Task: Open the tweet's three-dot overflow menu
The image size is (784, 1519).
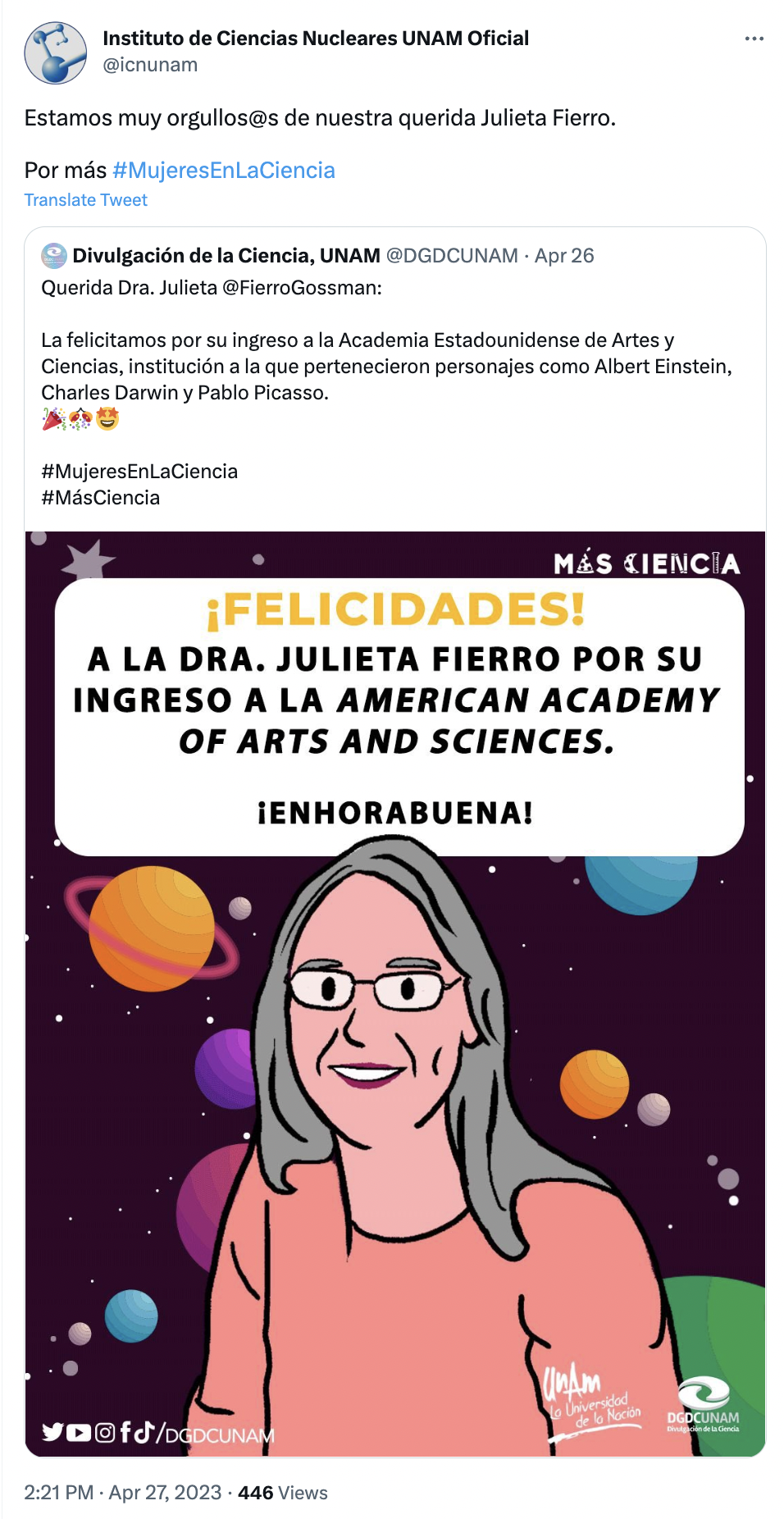Action: coord(754,39)
